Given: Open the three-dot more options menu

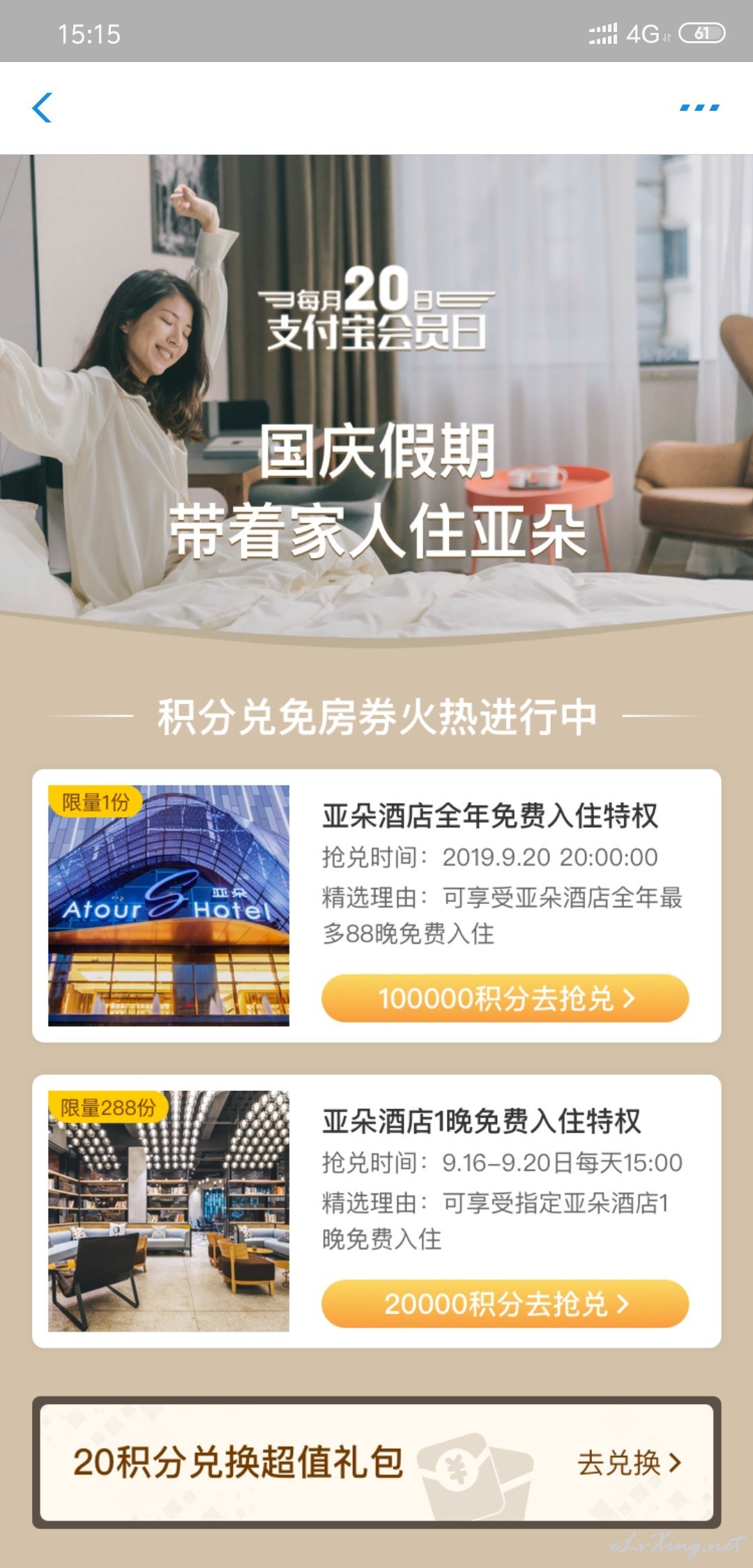Looking at the screenshot, I should 699,107.
